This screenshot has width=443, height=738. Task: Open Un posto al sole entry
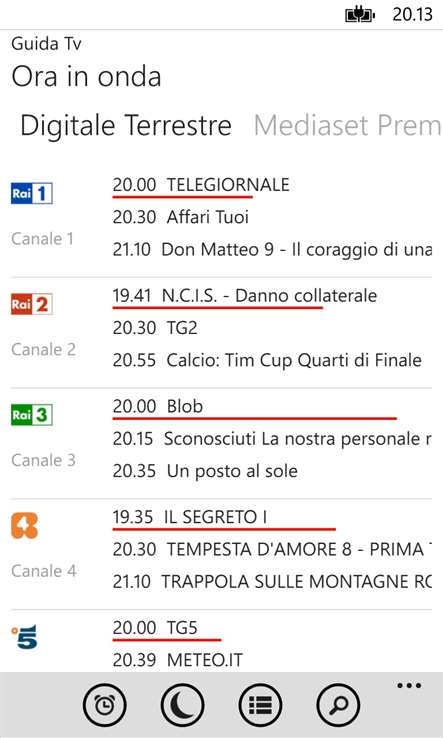click(x=205, y=471)
